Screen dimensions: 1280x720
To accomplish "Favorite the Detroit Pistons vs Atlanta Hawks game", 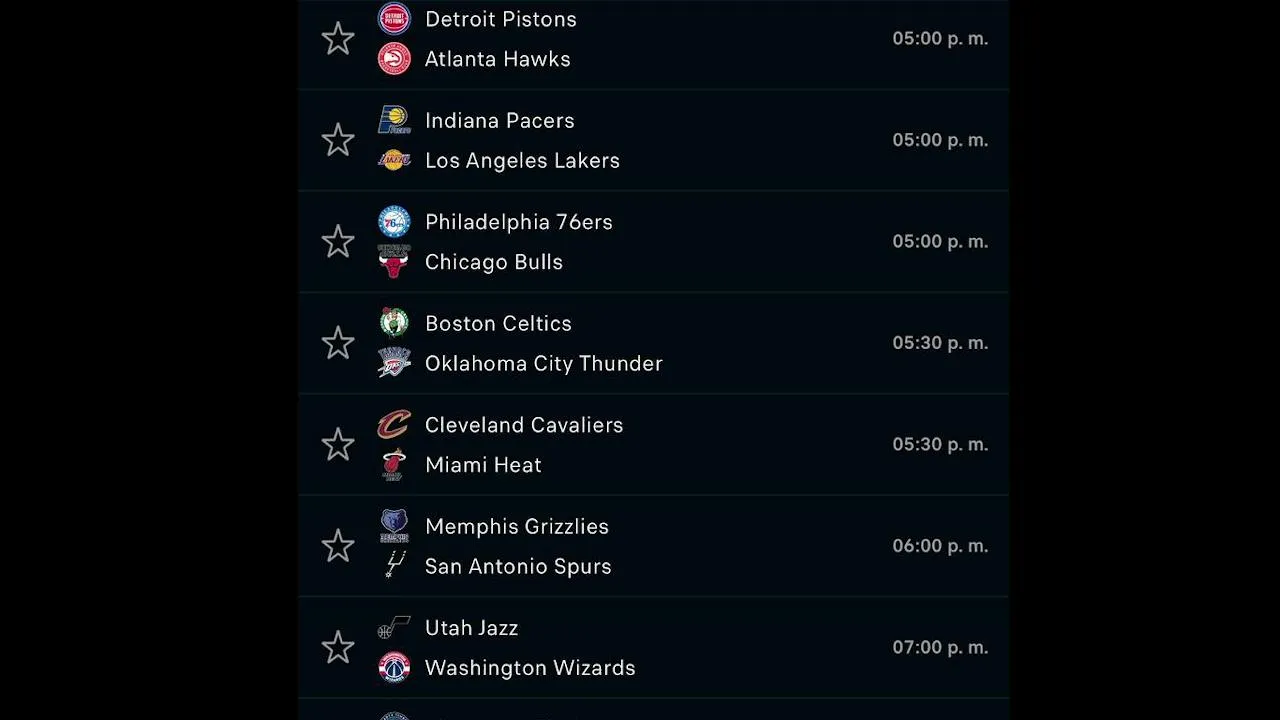I will click(338, 39).
